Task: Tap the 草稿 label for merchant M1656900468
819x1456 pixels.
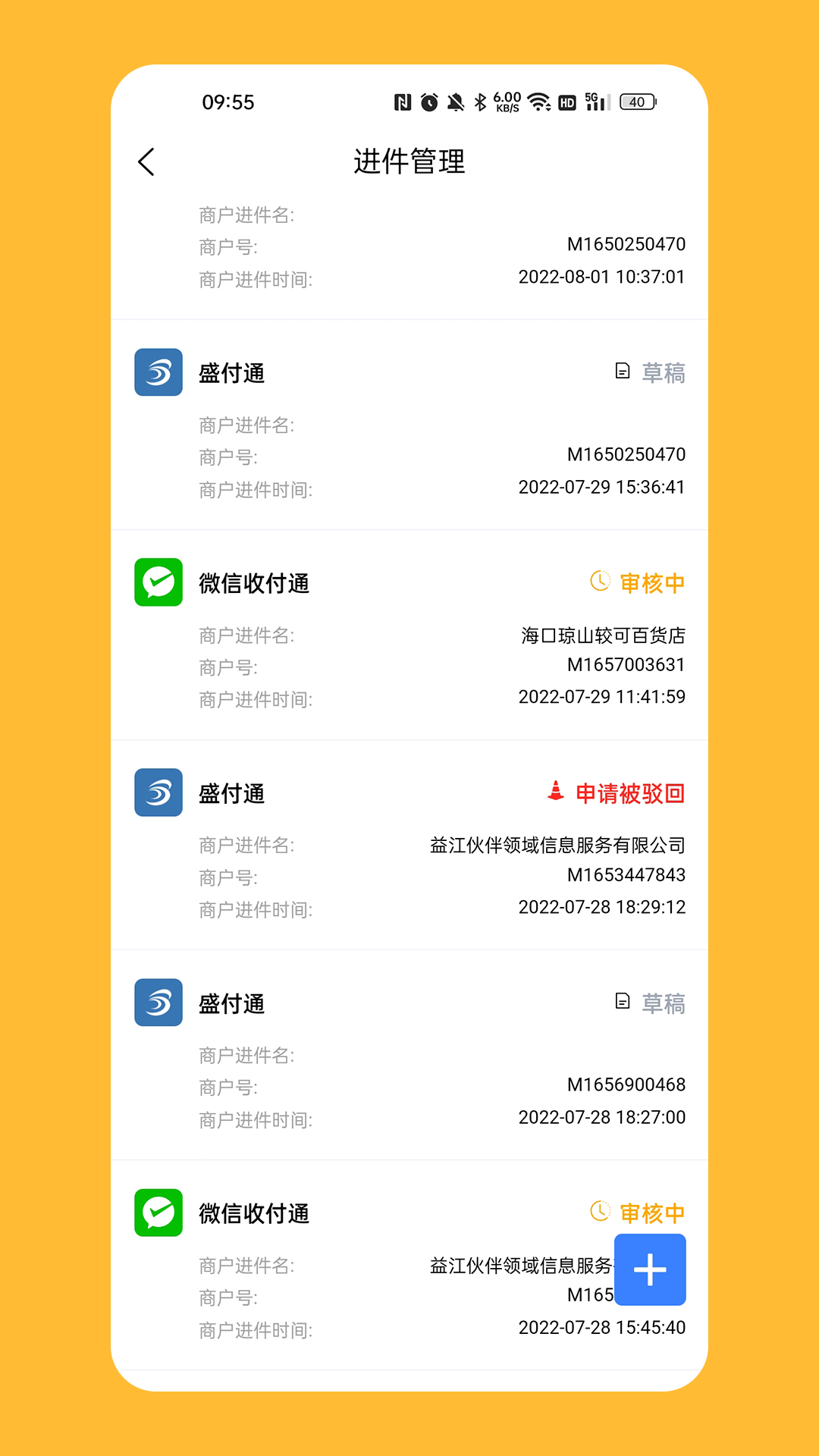Action: [x=662, y=1003]
